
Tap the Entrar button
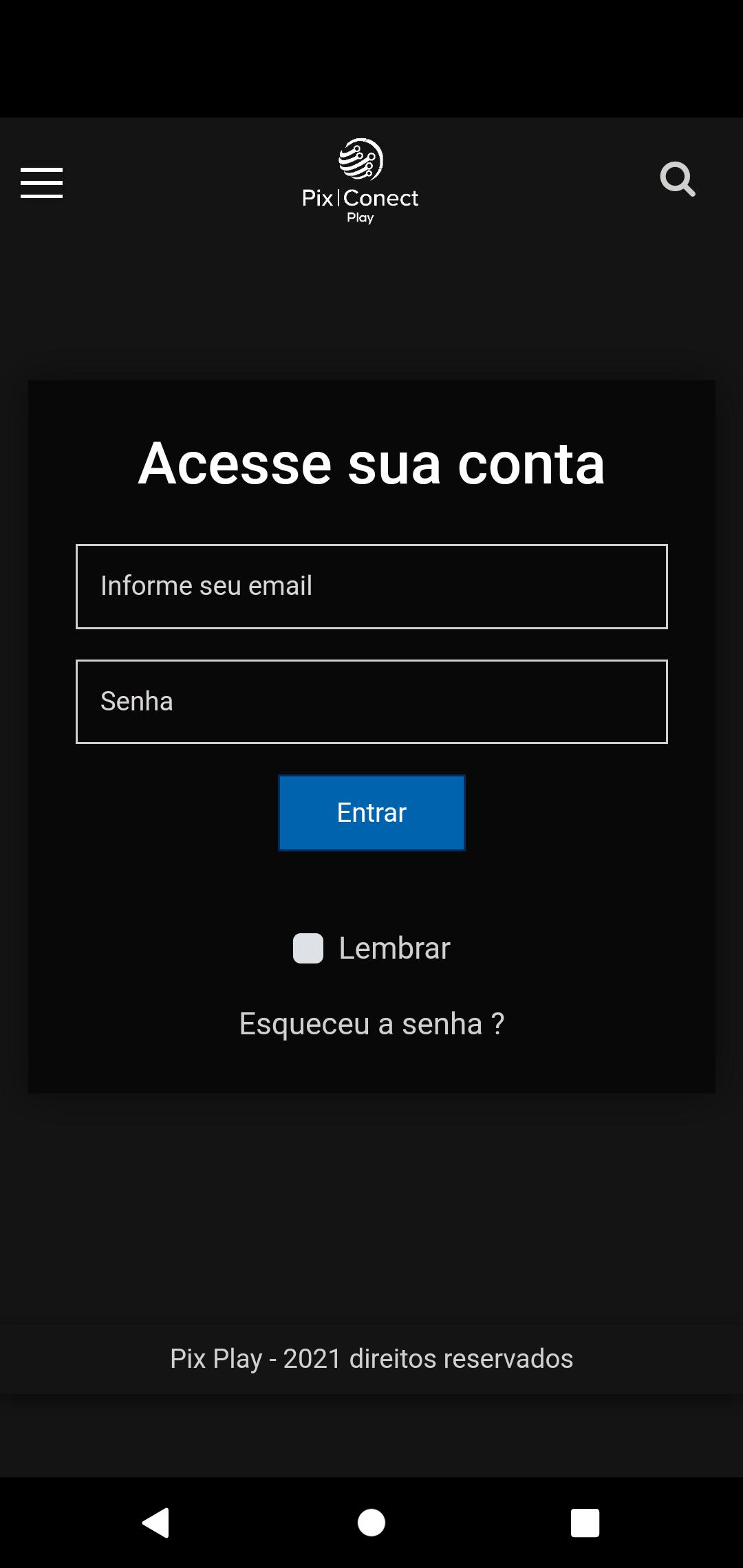371,813
